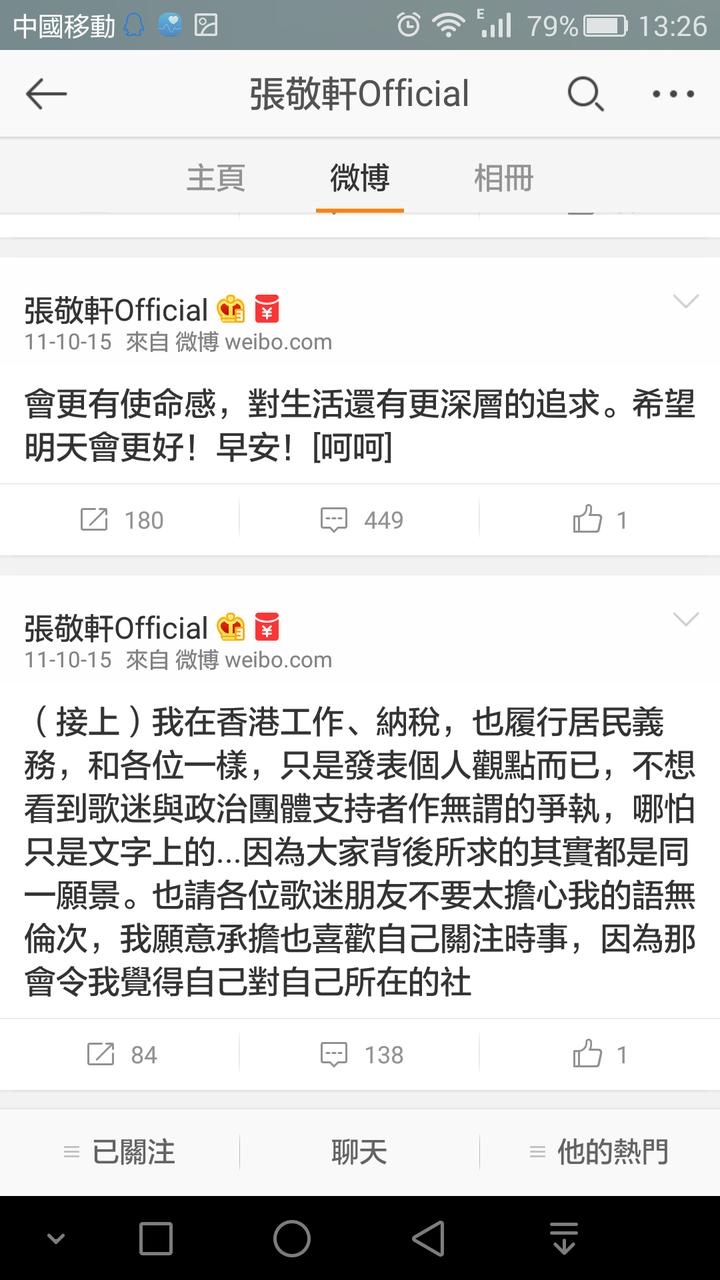Open the (接上) post about Hong Kong
720x1280 pixels.
tap(360, 850)
